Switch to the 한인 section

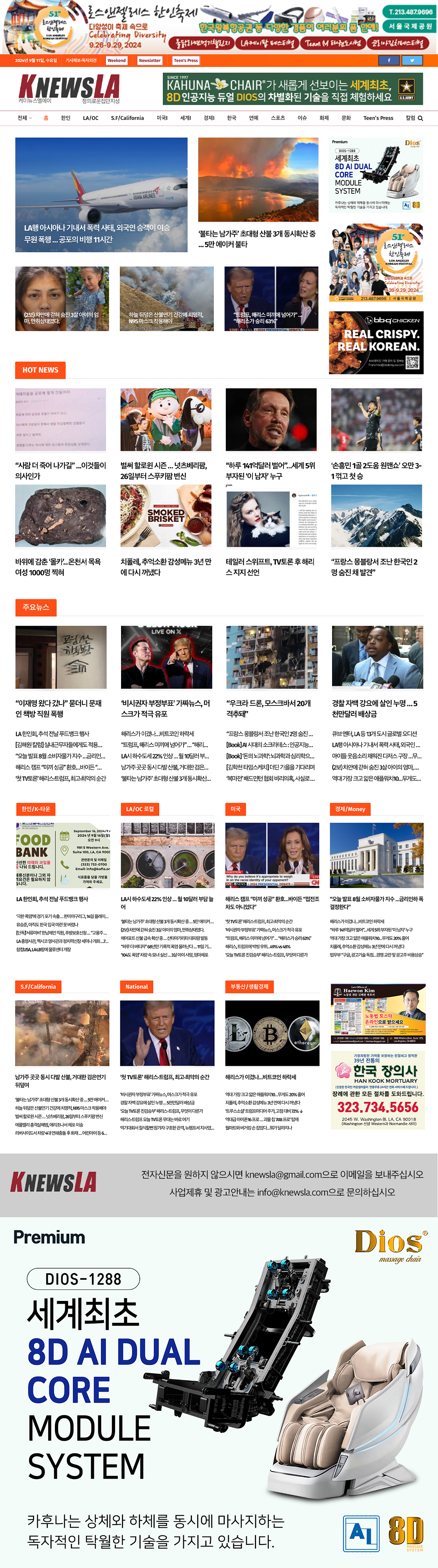66,118
